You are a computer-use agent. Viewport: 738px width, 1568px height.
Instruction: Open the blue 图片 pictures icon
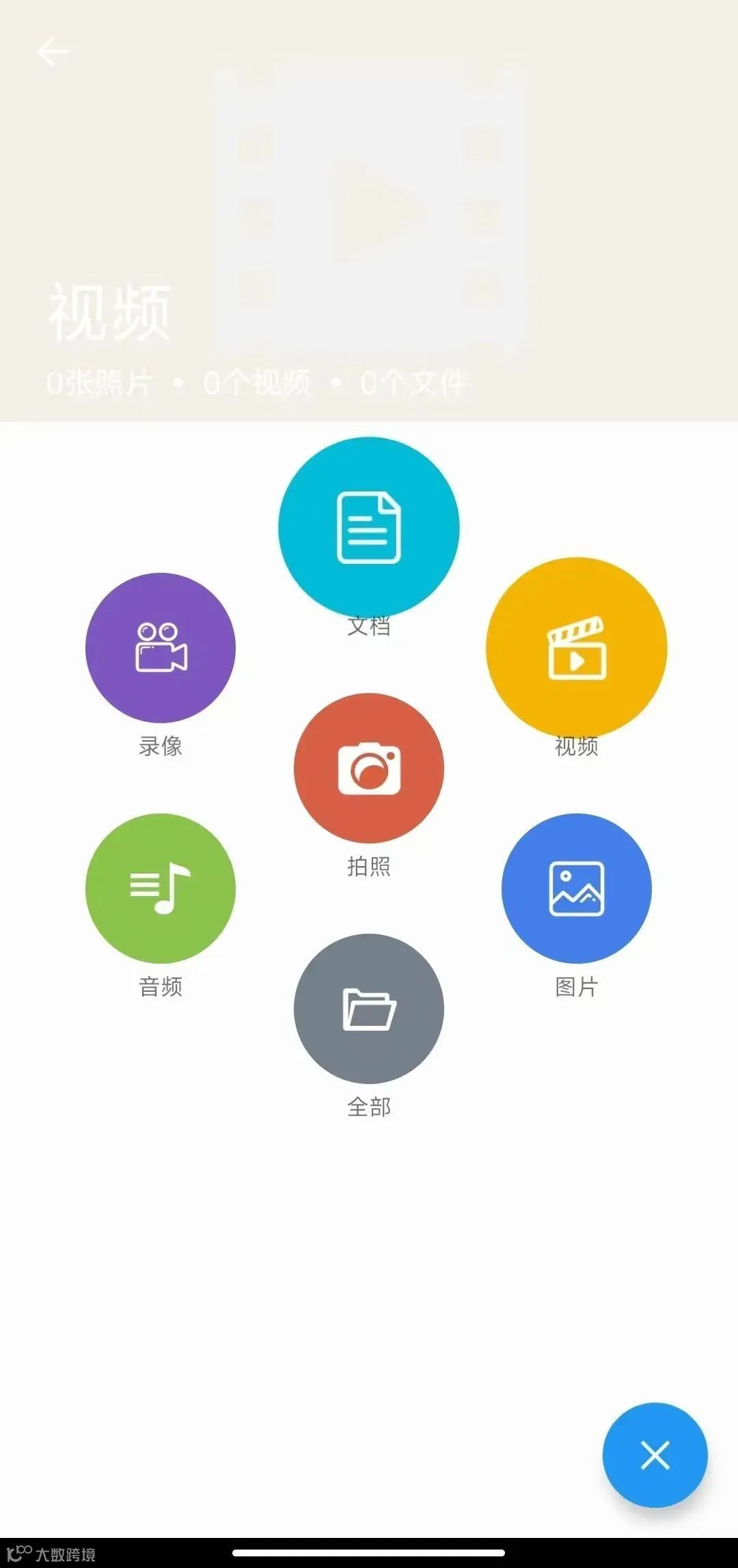576,887
